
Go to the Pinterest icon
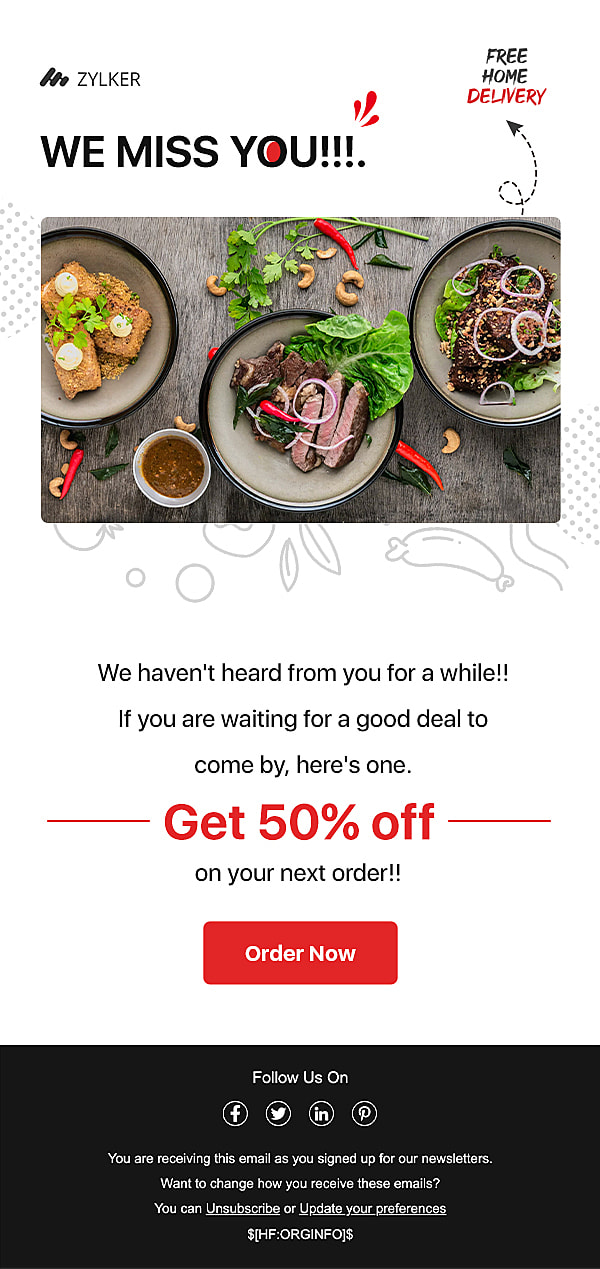tap(364, 1113)
